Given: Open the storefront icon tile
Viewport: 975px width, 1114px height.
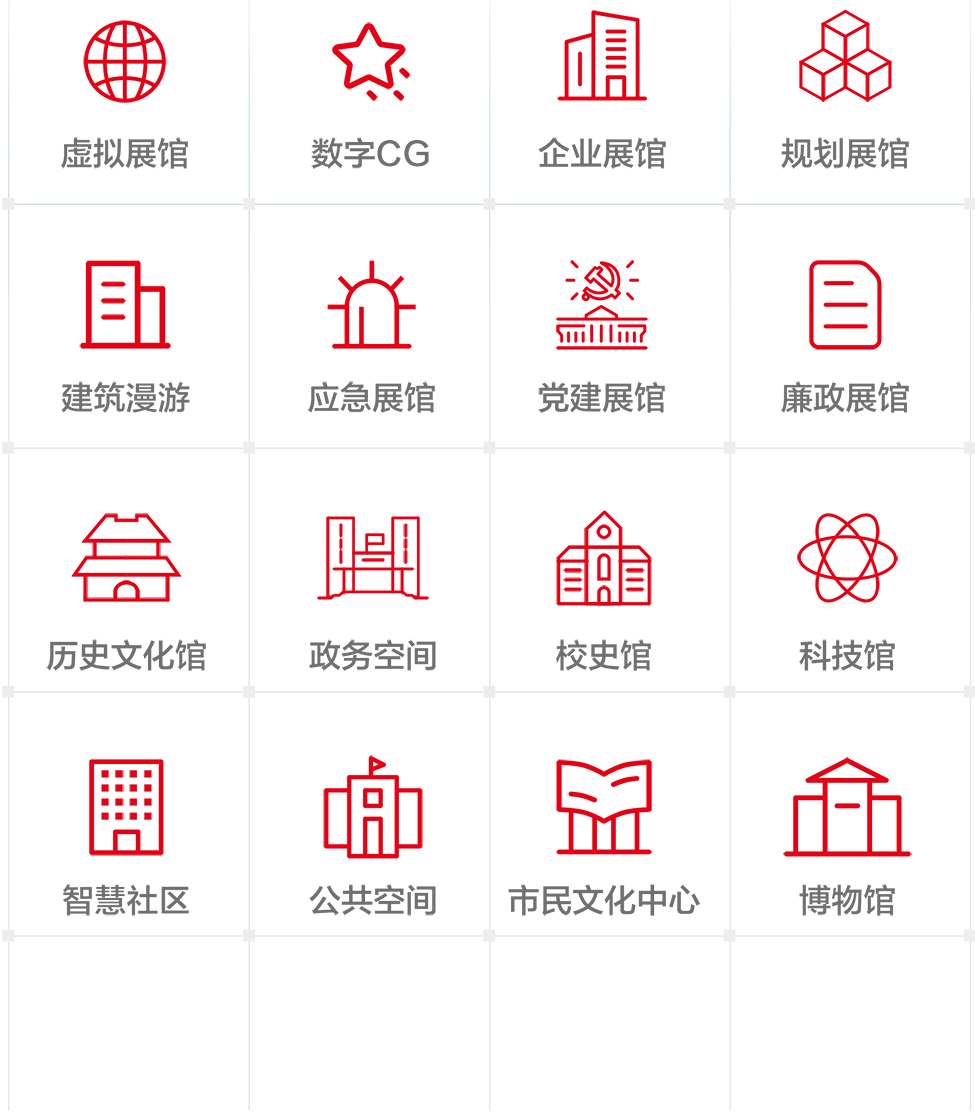Looking at the screenshot, I should pos(126,557).
